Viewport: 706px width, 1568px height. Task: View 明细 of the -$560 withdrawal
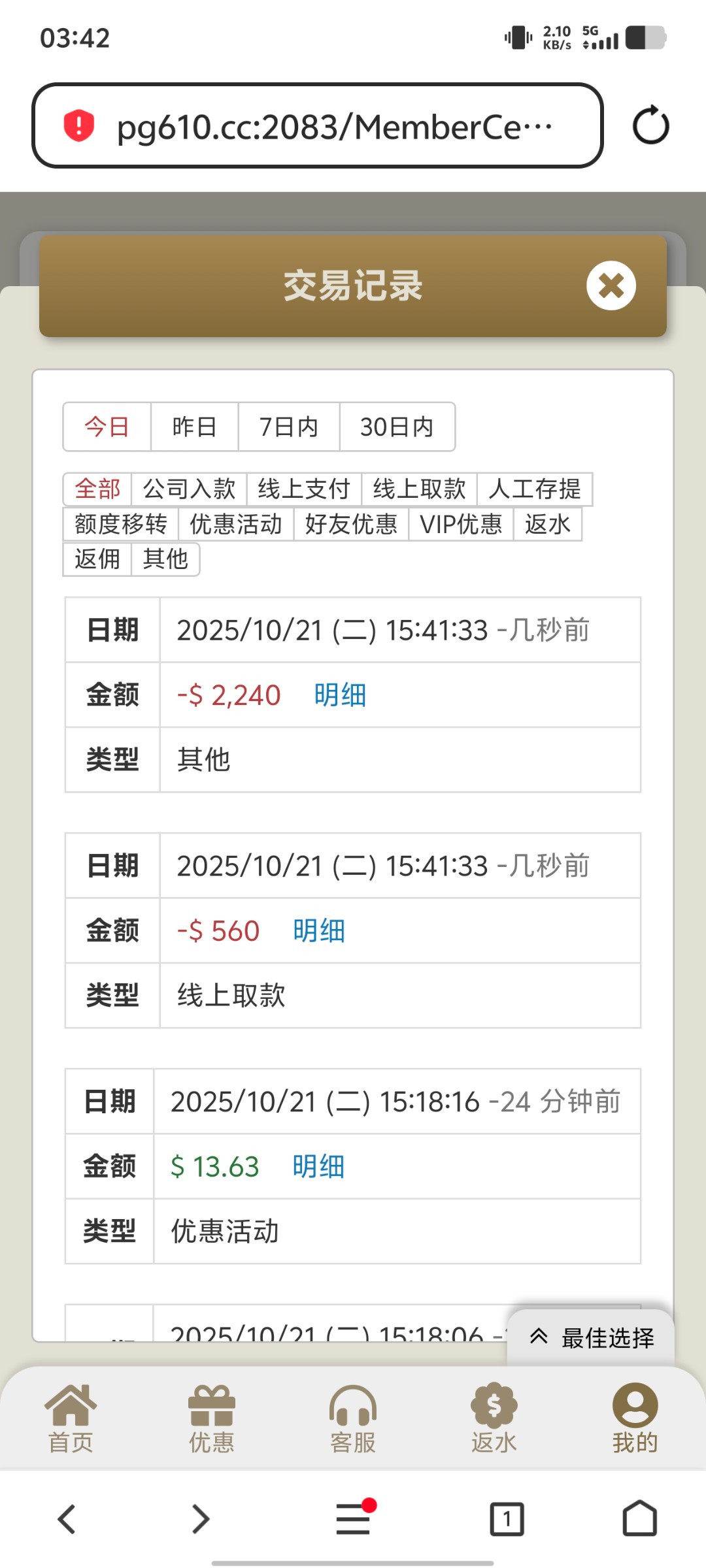click(x=319, y=931)
